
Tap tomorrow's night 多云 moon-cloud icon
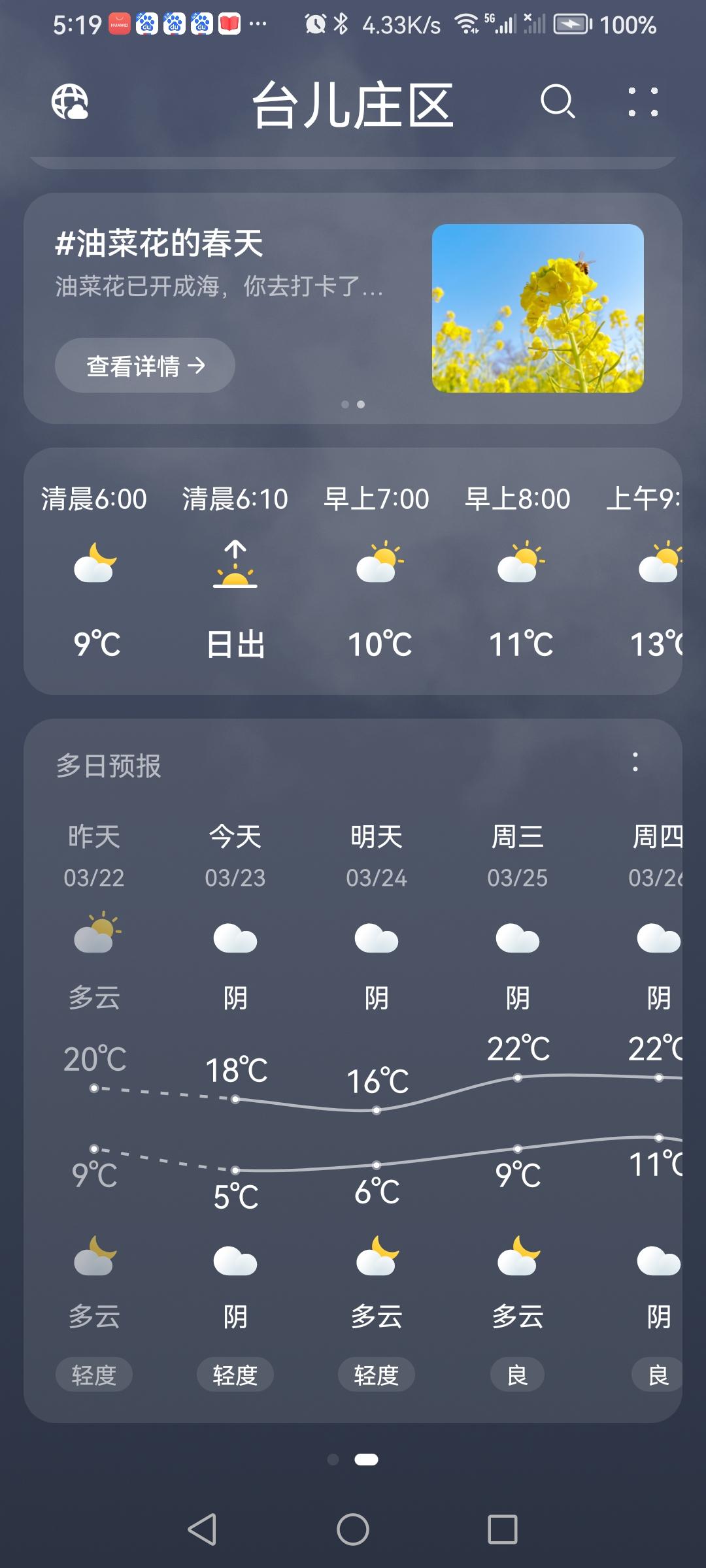pyautogui.click(x=377, y=1261)
